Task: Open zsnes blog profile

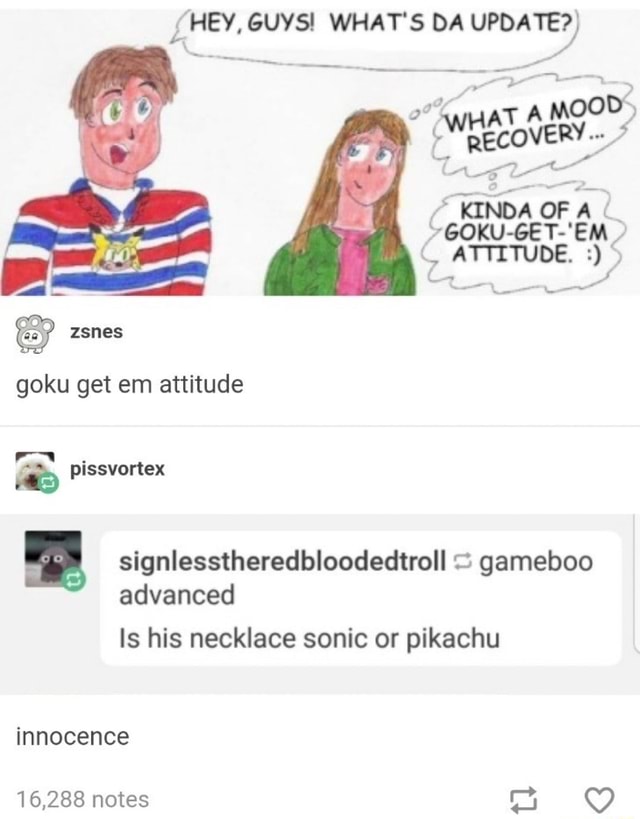Action: coord(97,331)
